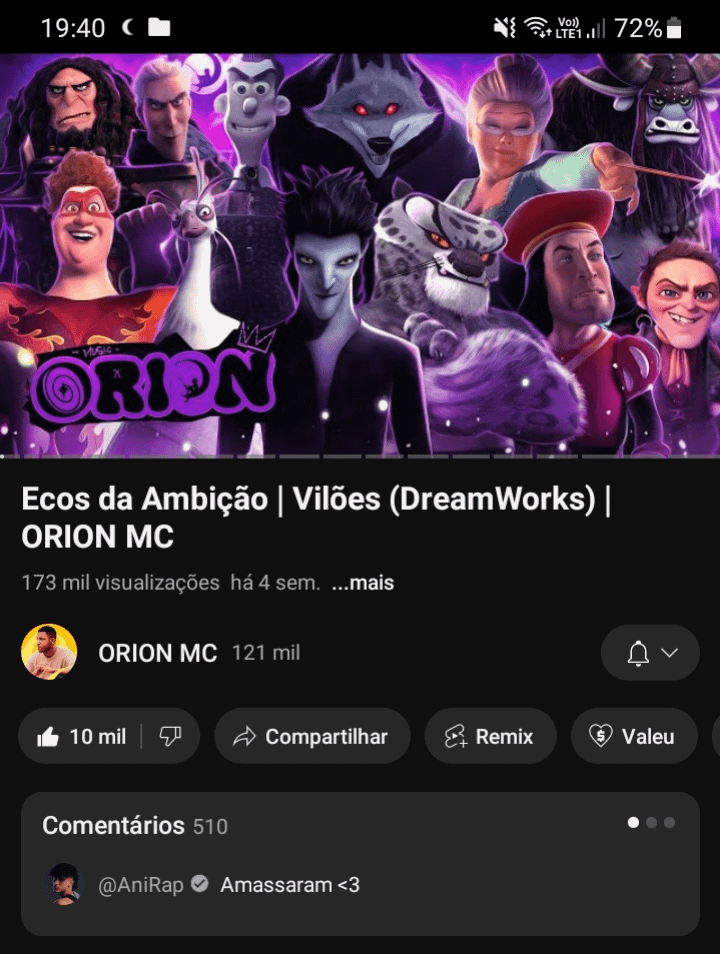Screen dimensions: 720x954
Task: Open the Remix option
Action: click(x=490, y=737)
